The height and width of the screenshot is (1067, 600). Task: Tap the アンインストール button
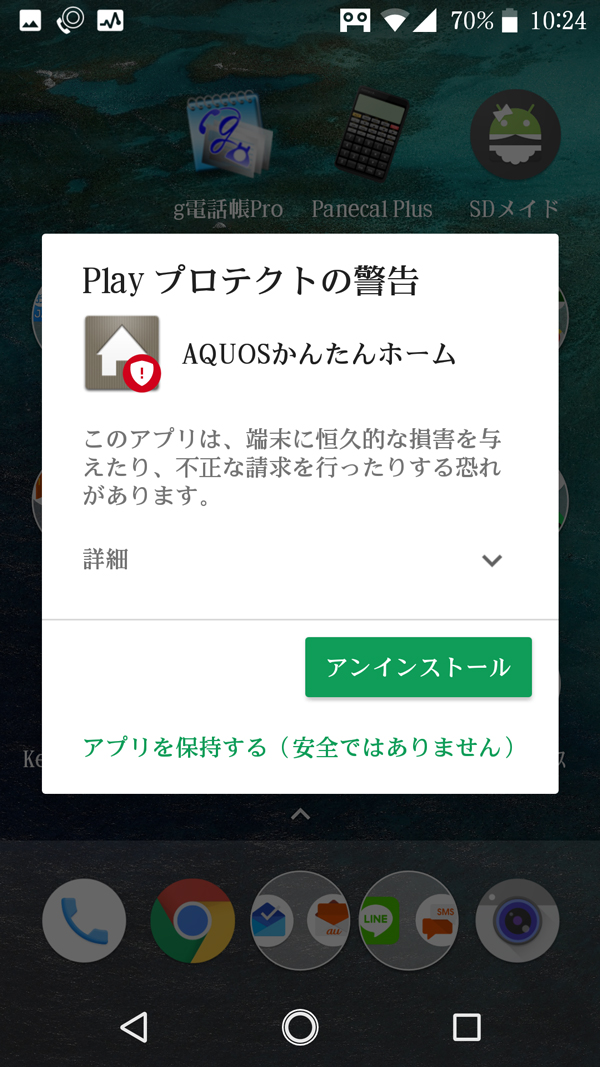pyautogui.click(x=418, y=667)
